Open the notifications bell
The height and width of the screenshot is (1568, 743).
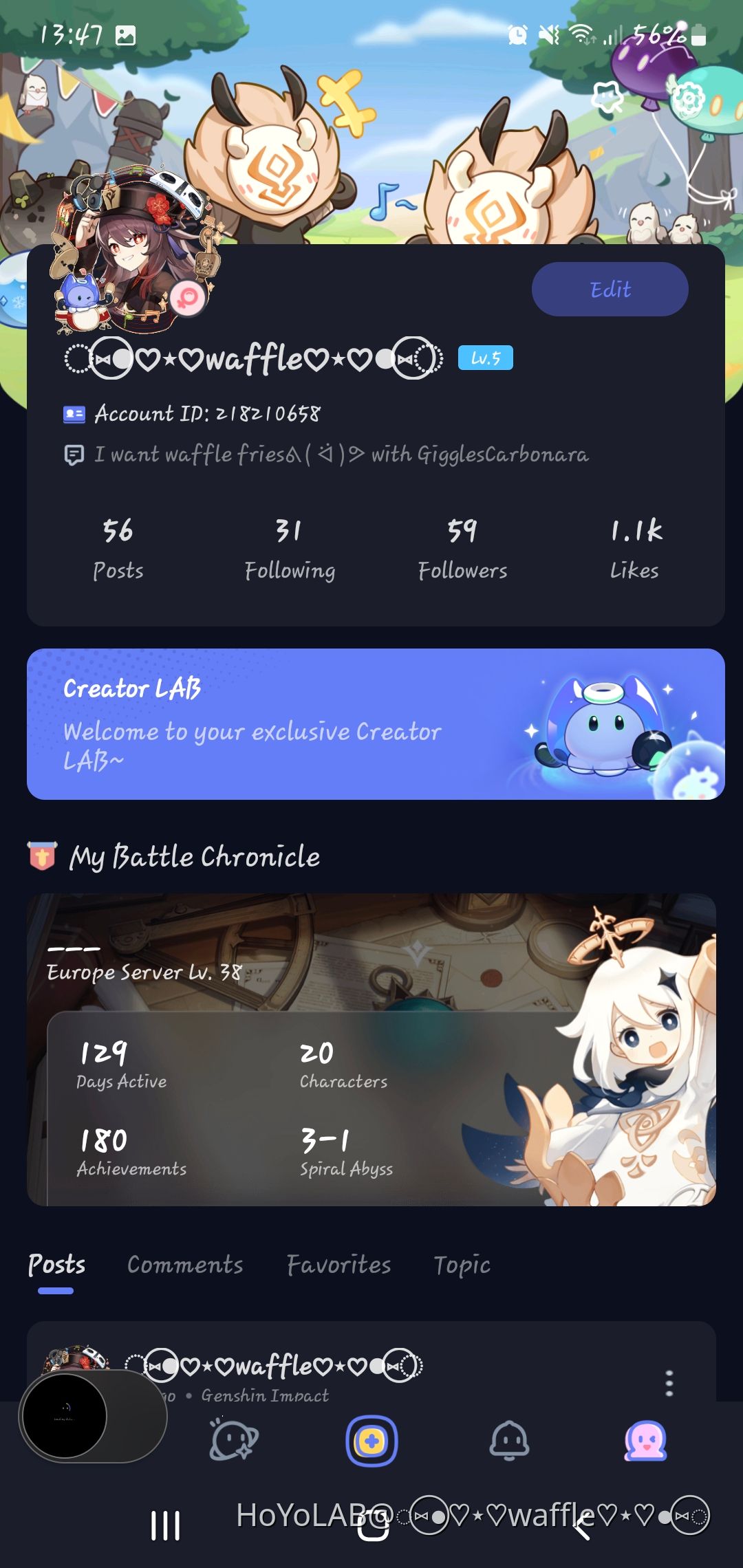[509, 1441]
